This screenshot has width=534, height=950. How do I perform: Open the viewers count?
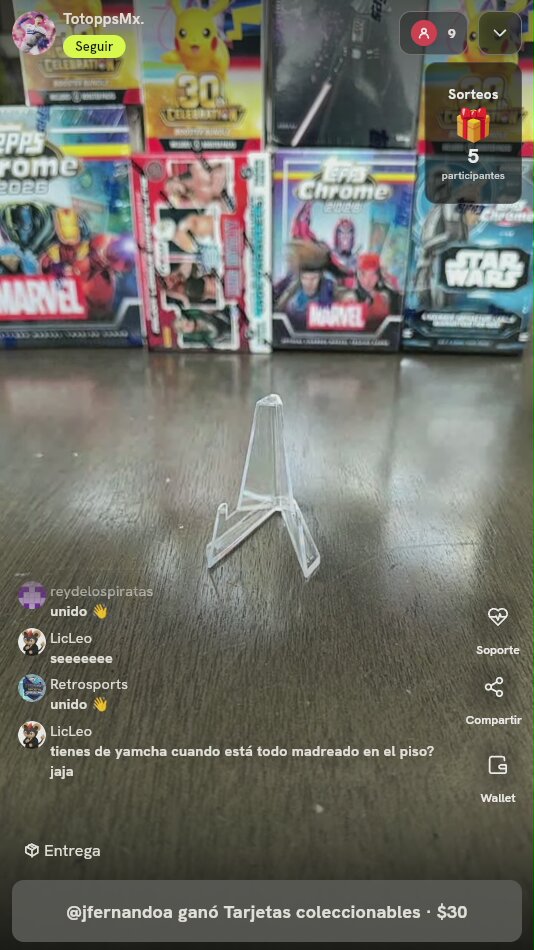point(433,33)
